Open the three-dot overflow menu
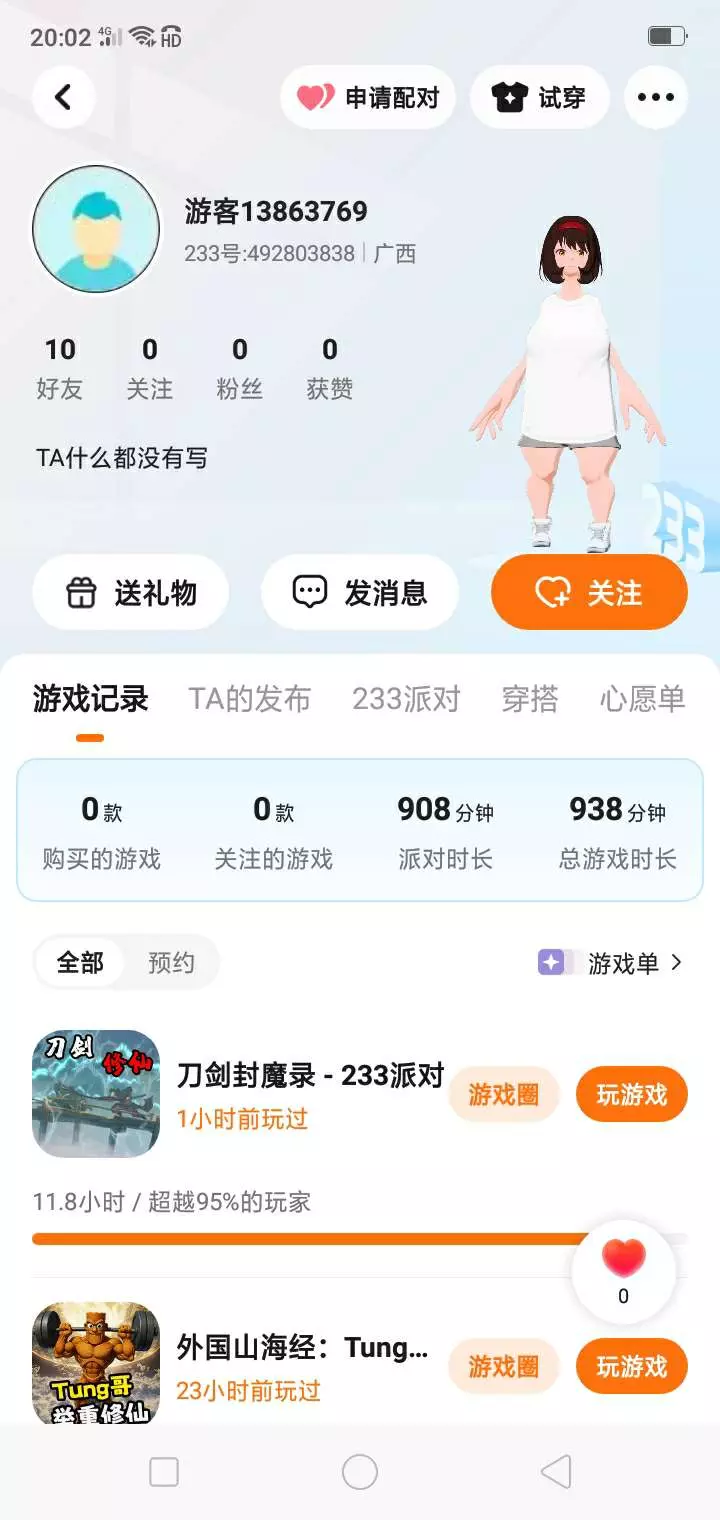This screenshot has height=1520, width=720. tap(656, 97)
